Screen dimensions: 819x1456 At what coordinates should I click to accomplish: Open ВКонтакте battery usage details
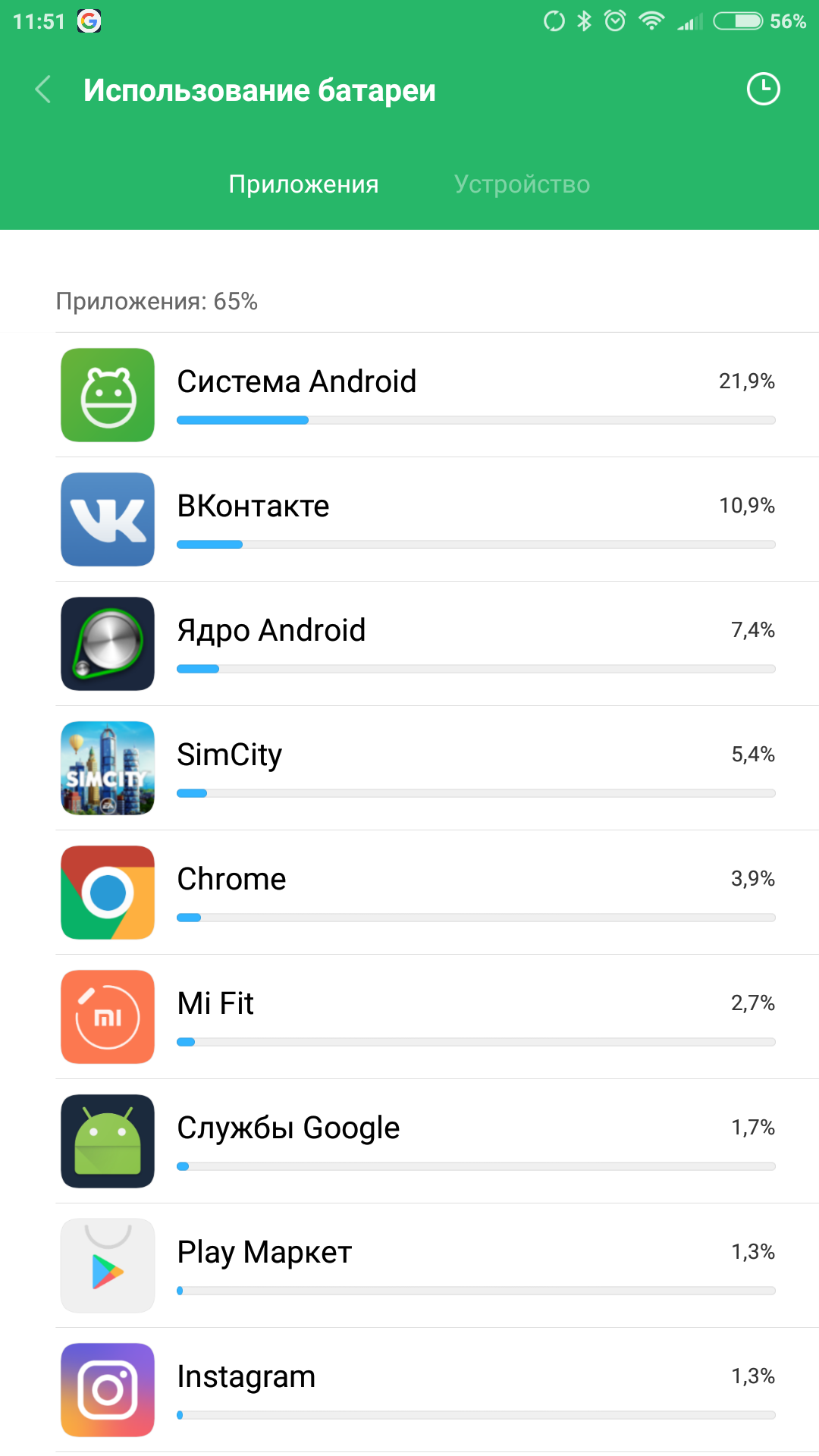(437, 519)
